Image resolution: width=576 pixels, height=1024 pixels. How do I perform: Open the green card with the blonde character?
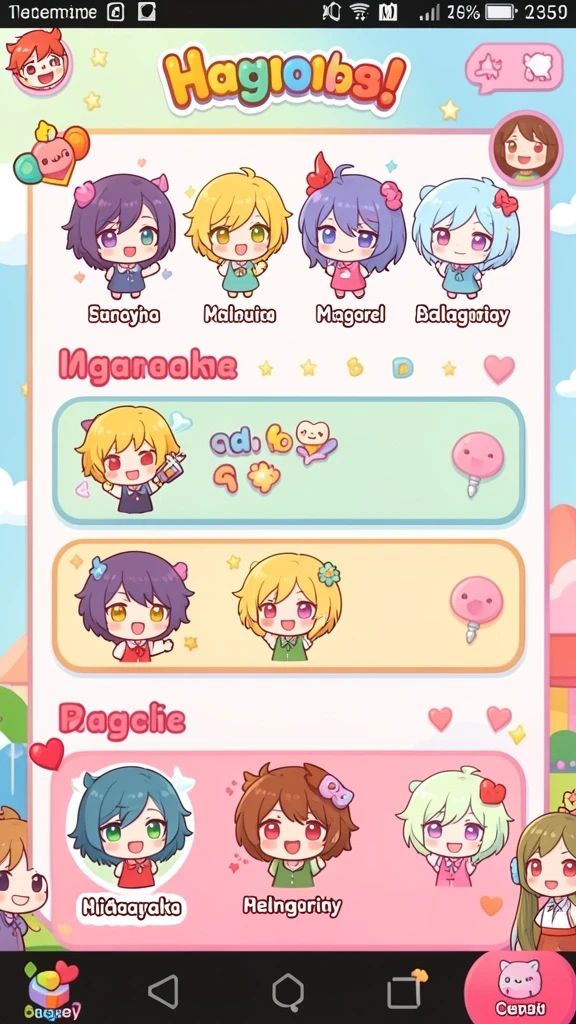(289, 461)
